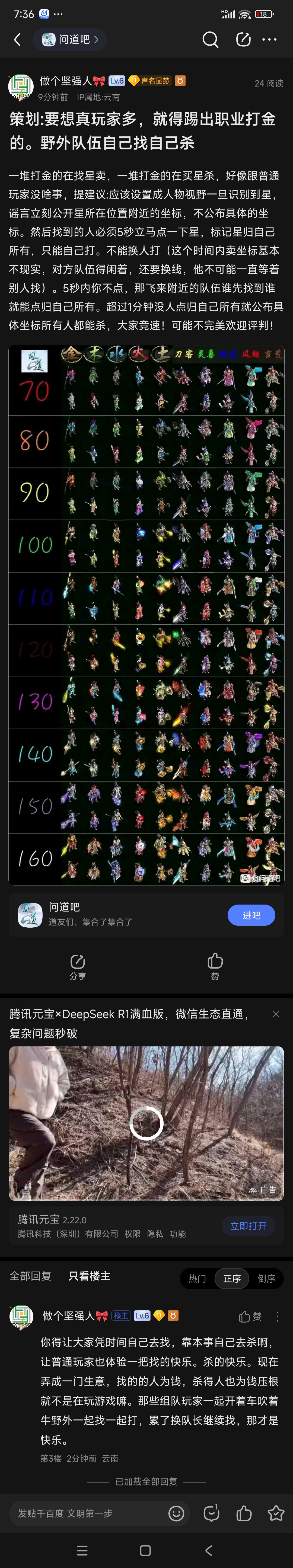Tap 立即打开 on the ad
The height and width of the screenshot is (1568, 293).
click(x=248, y=1226)
